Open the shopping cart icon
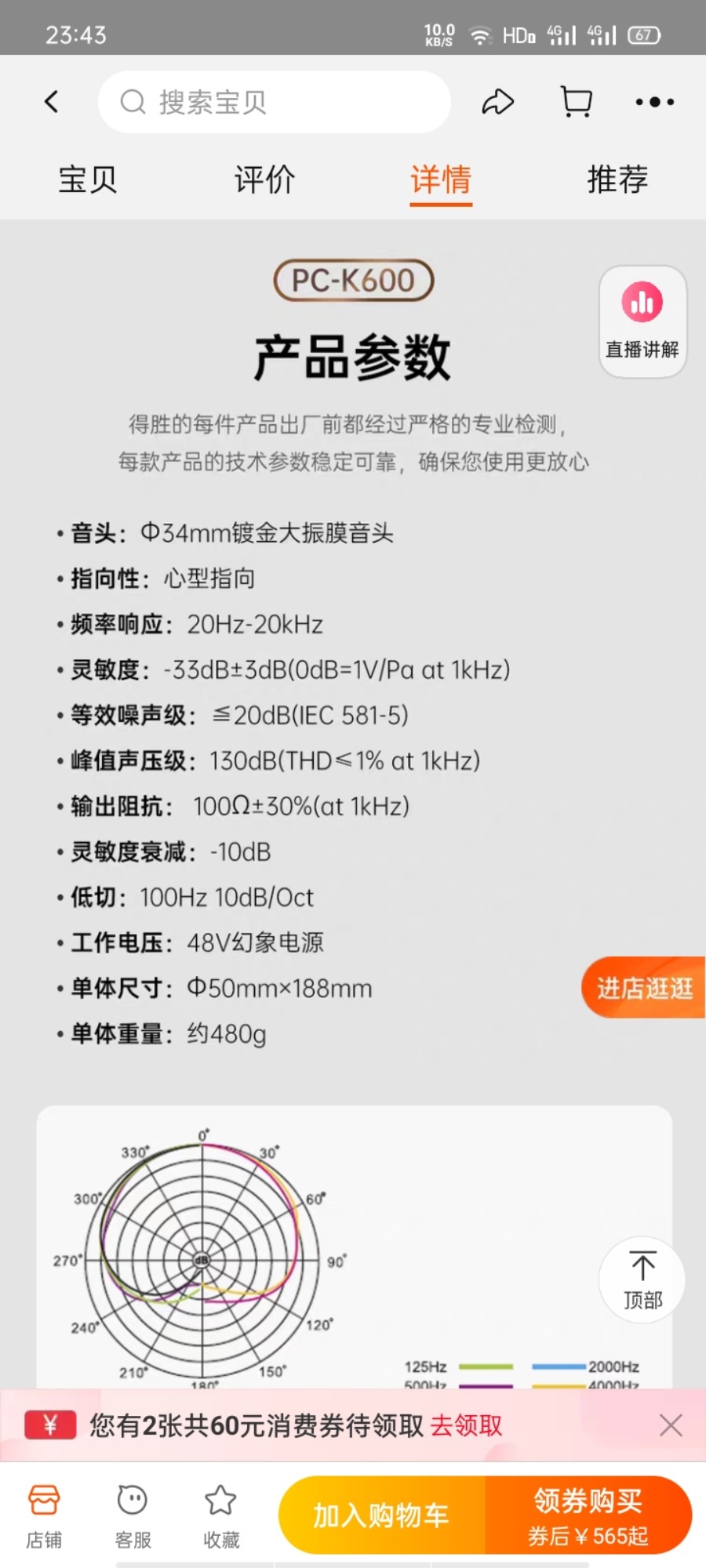This screenshot has width=706, height=1568. pos(577,102)
